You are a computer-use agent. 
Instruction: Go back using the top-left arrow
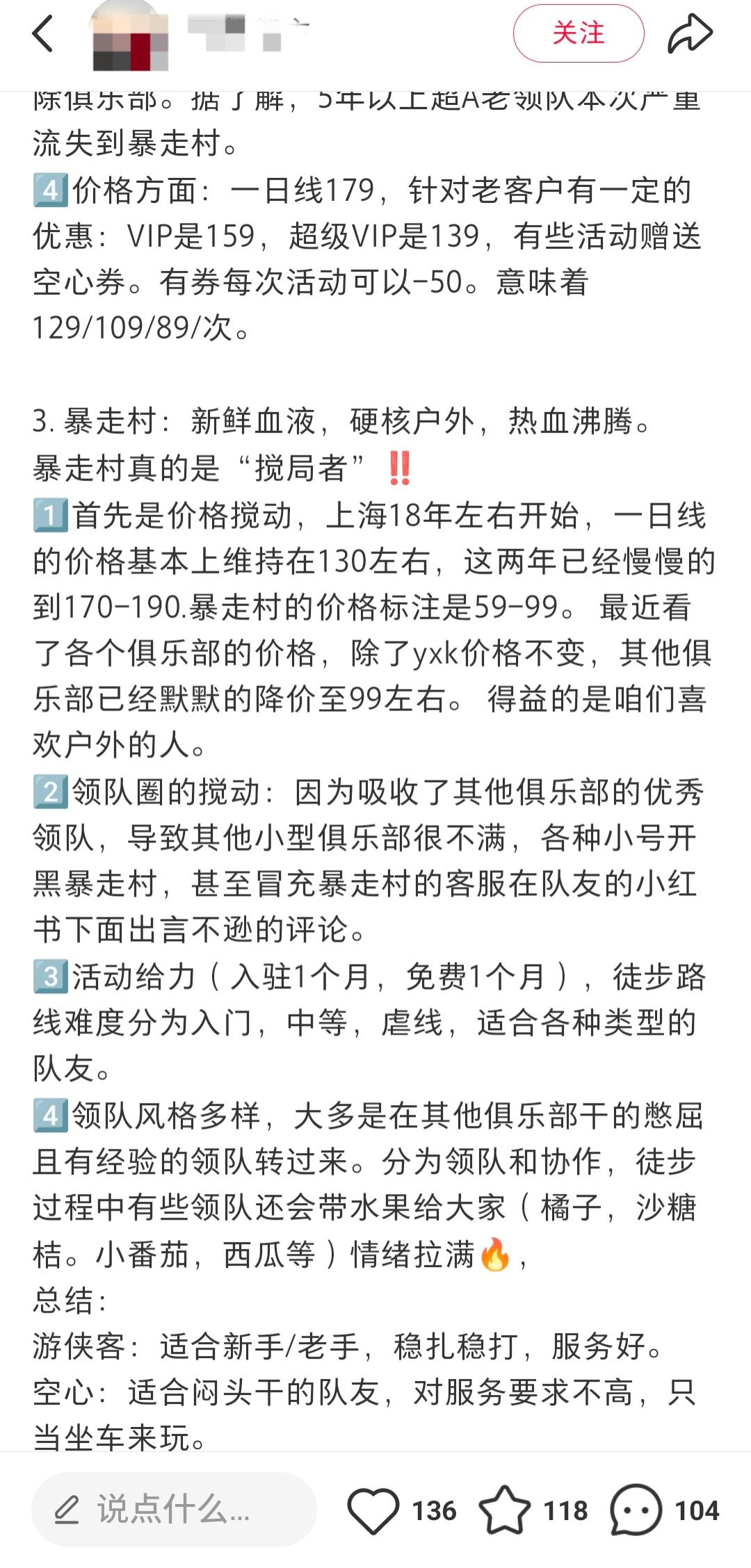click(x=43, y=34)
